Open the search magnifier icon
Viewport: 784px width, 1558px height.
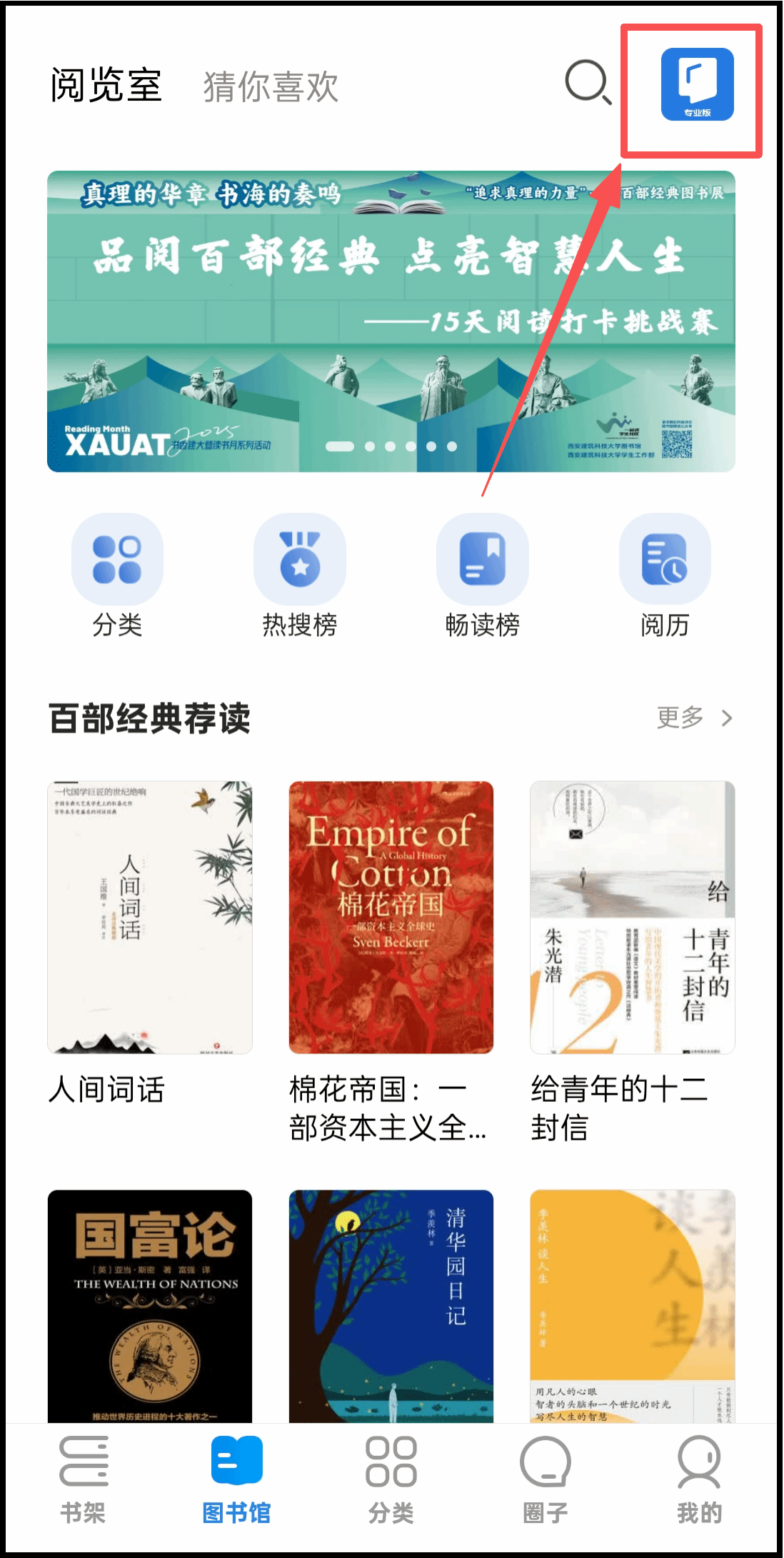click(x=588, y=84)
